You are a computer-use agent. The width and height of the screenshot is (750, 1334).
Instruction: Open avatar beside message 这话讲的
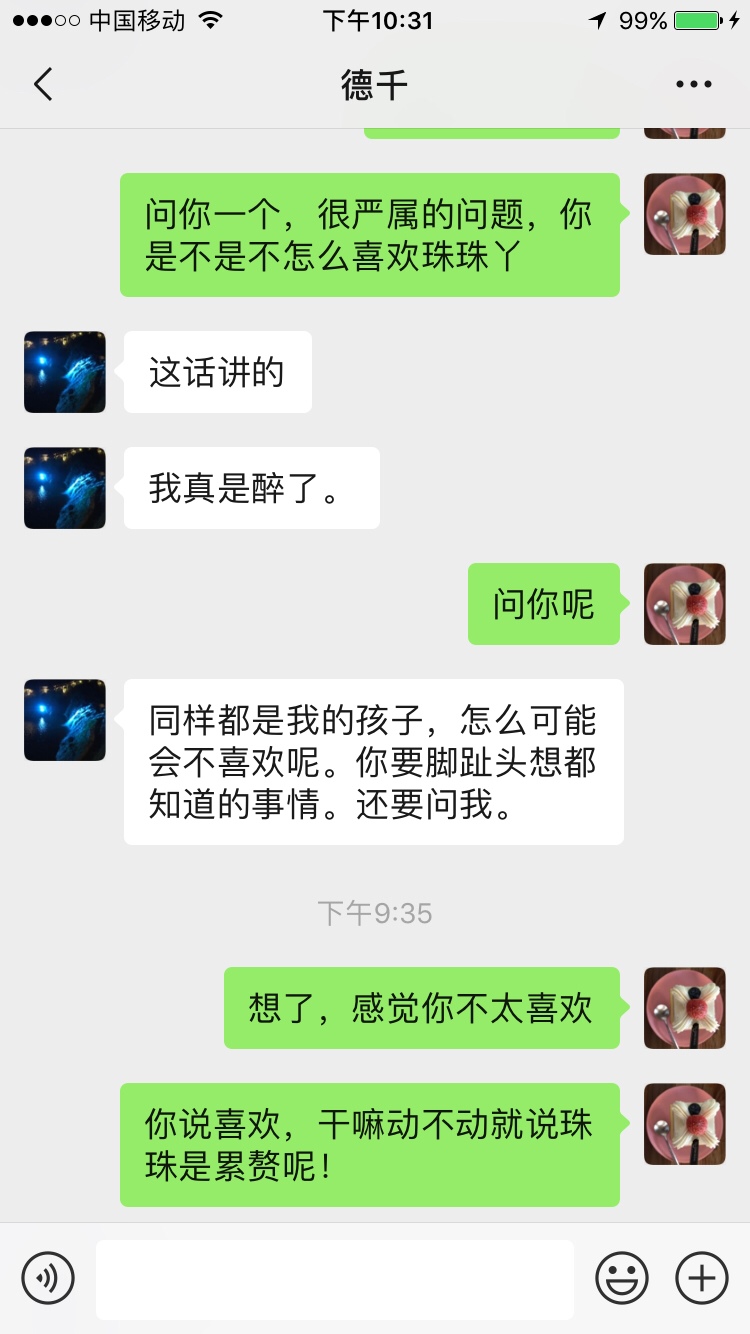[x=65, y=372]
